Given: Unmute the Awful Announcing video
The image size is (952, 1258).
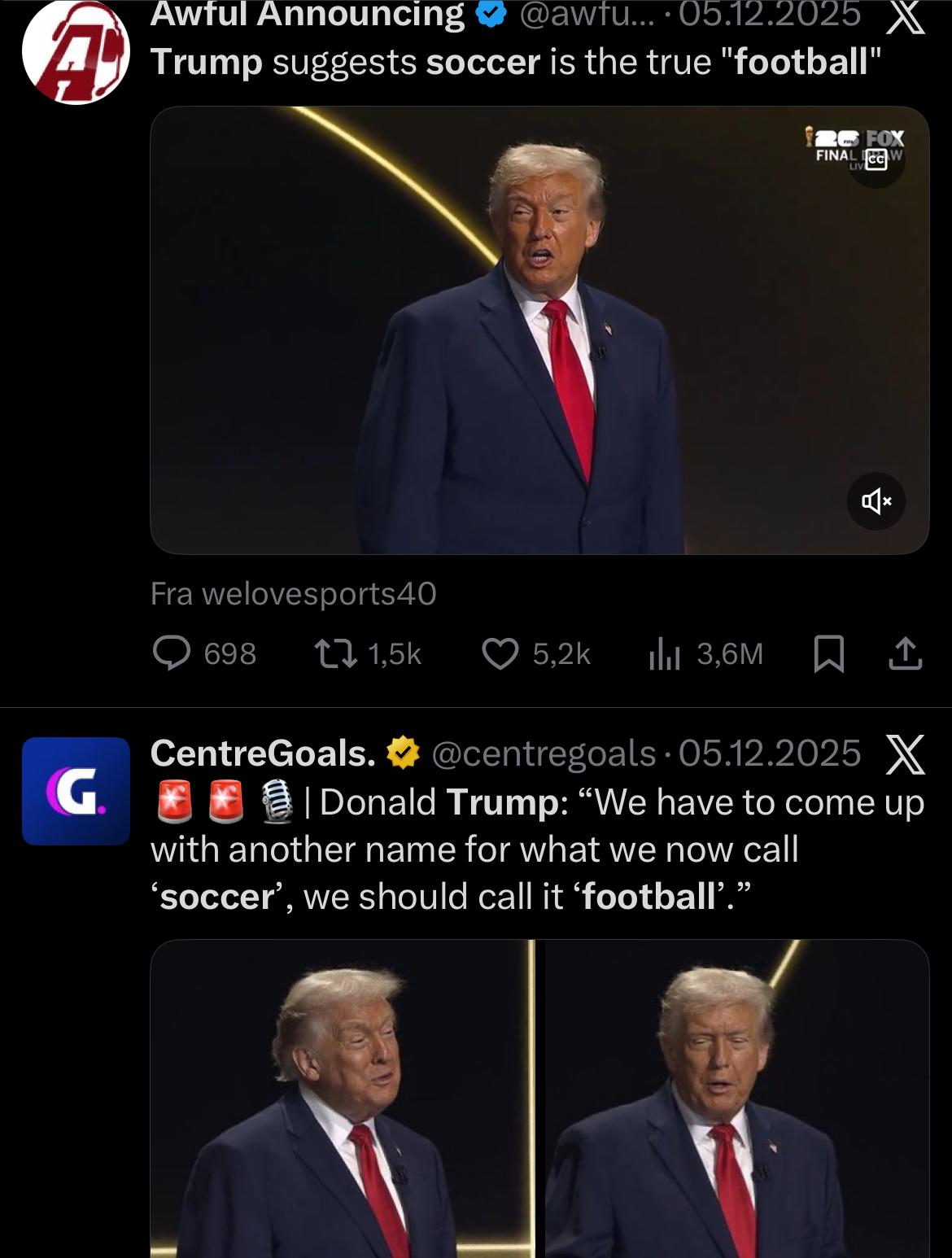Looking at the screenshot, I should click(876, 501).
